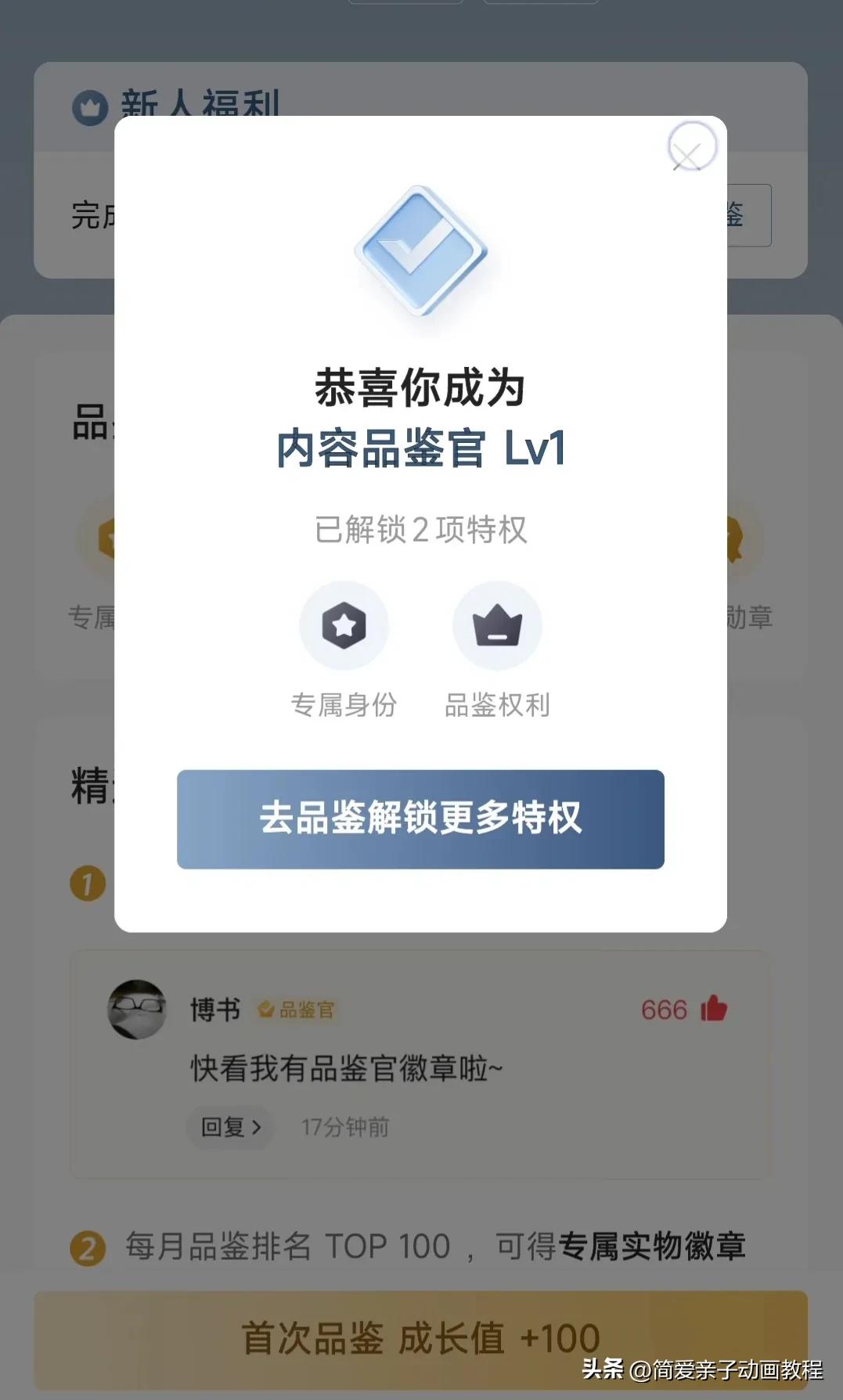
Task: Tap the 17分钟前 timestamp
Action: click(x=344, y=1128)
